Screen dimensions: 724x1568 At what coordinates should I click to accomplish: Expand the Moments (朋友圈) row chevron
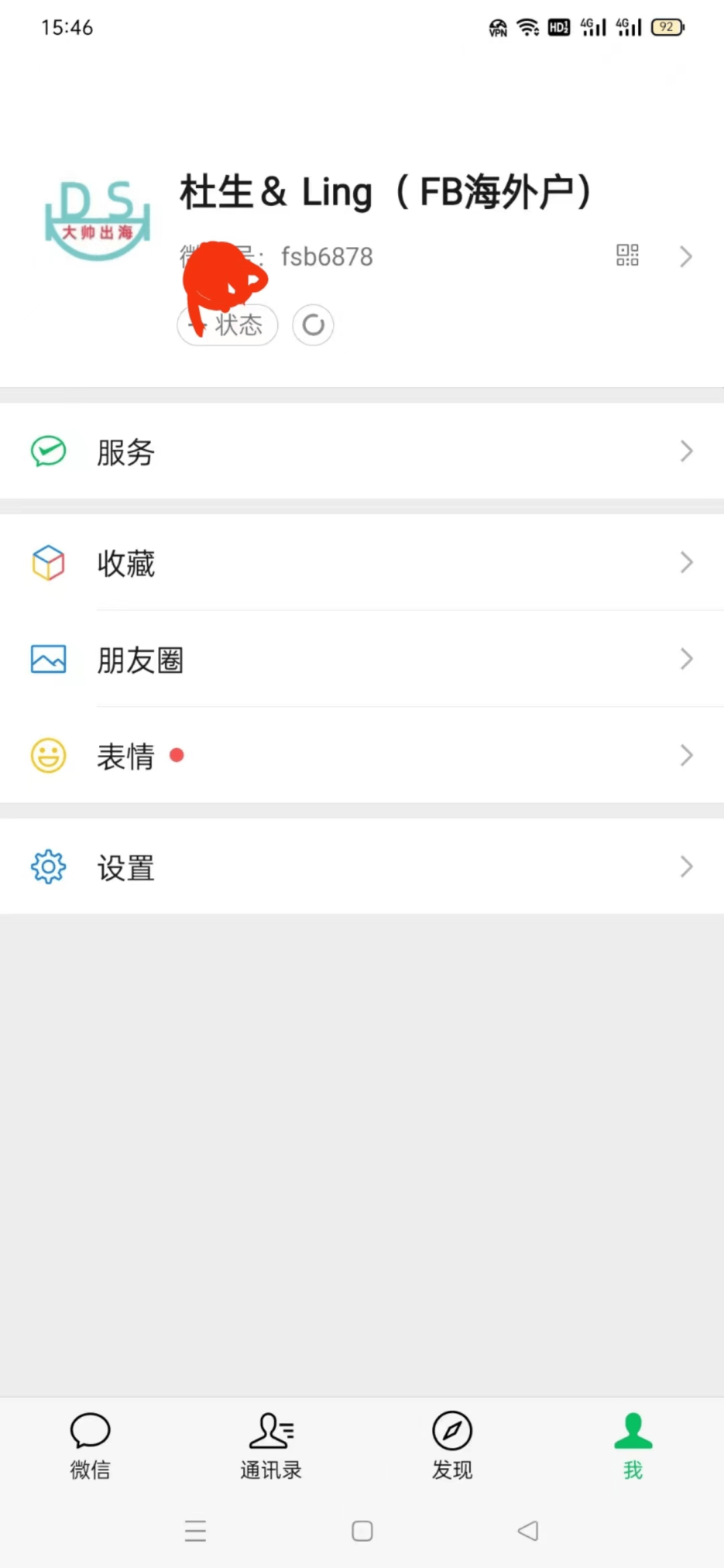[x=685, y=659]
